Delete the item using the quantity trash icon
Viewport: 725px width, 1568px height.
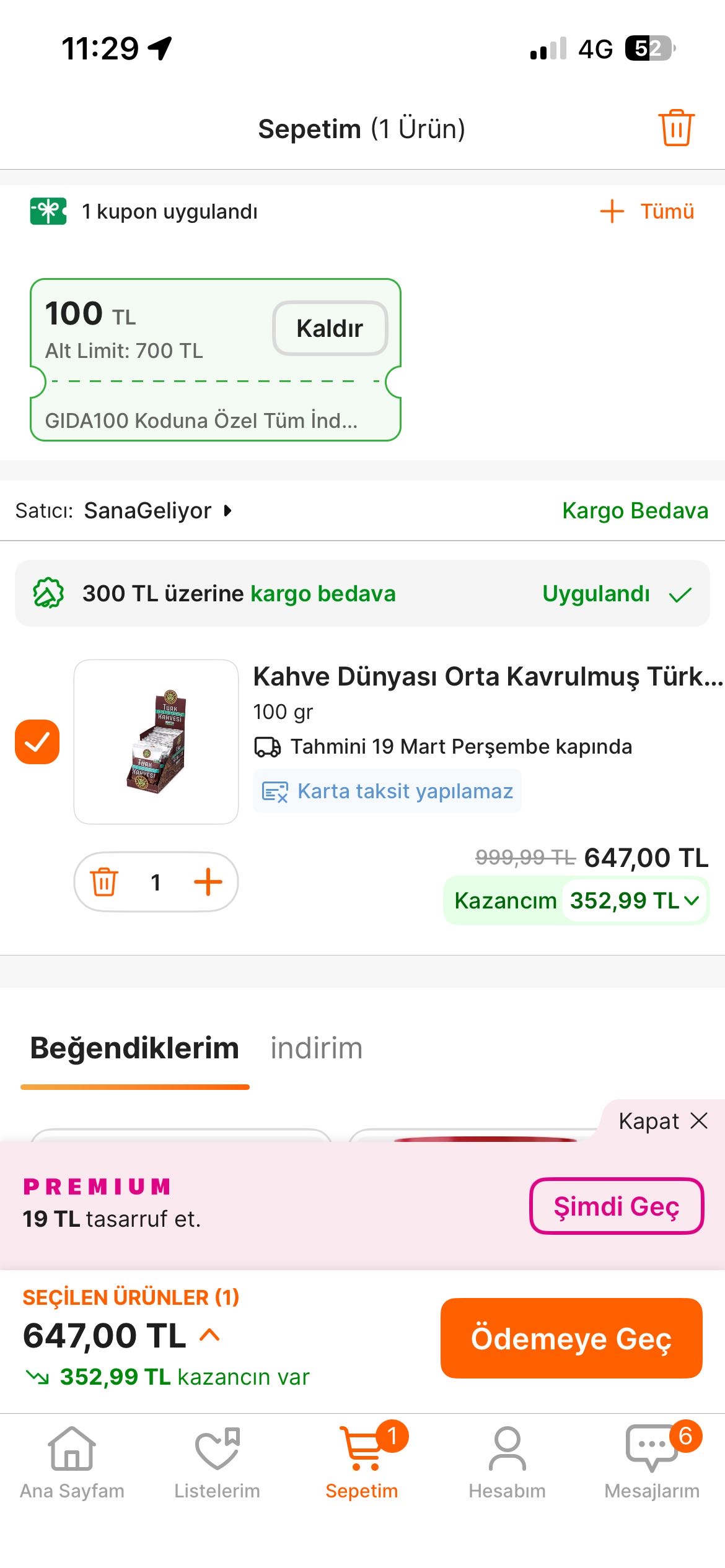(x=104, y=882)
